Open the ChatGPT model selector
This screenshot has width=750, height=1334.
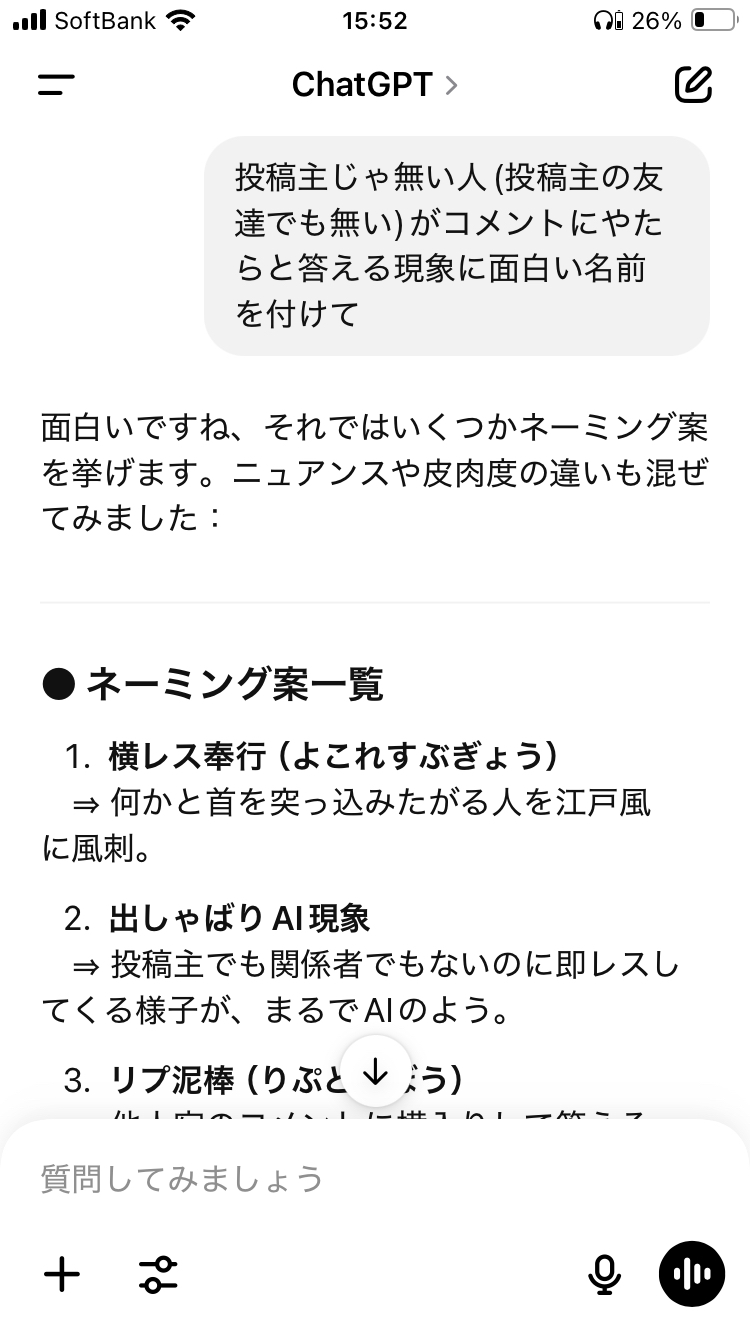(374, 85)
